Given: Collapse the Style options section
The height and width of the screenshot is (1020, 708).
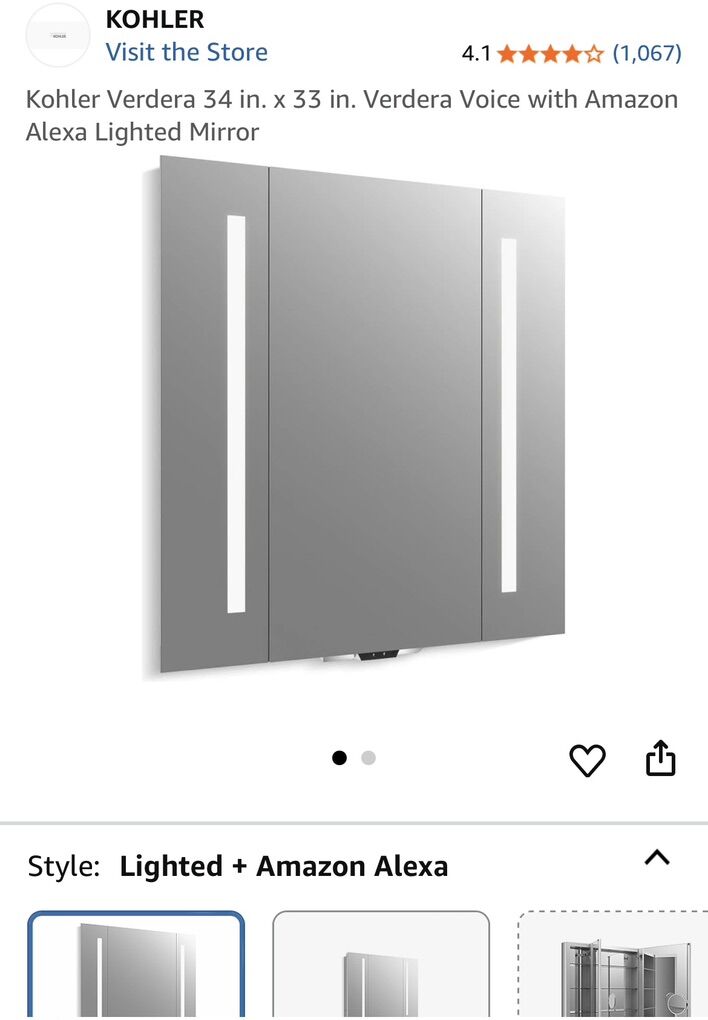Looking at the screenshot, I should point(657,858).
